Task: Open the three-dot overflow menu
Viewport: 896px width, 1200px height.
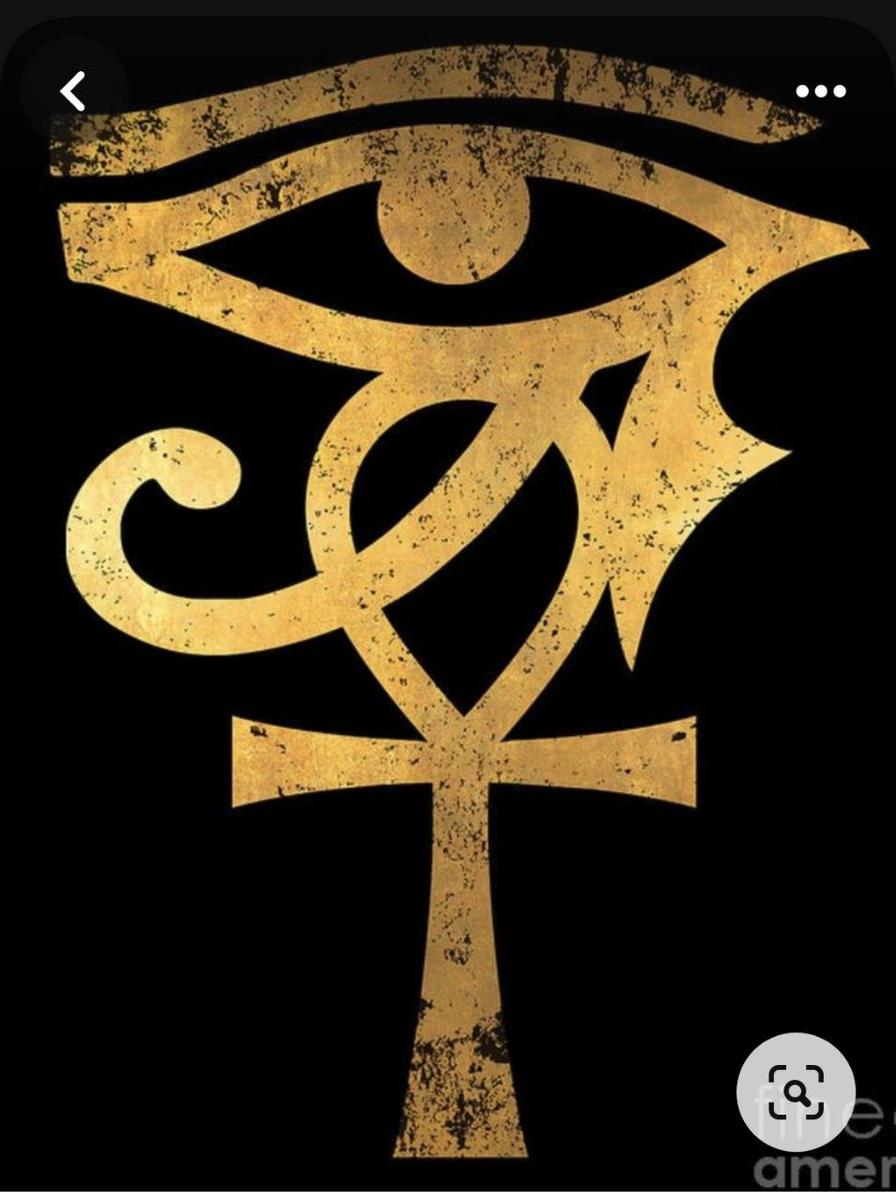Action: (820, 91)
